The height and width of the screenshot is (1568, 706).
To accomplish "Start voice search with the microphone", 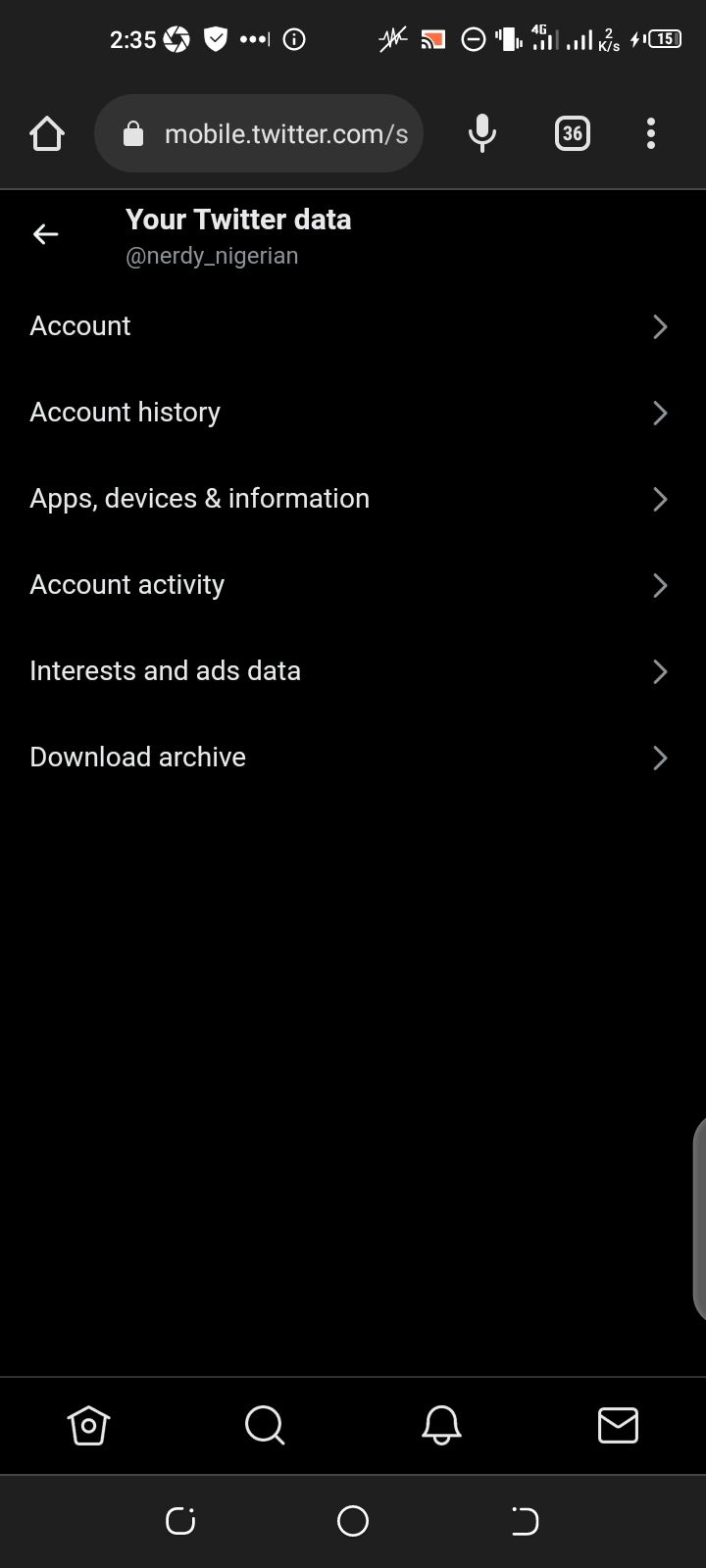I will (x=481, y=133).
